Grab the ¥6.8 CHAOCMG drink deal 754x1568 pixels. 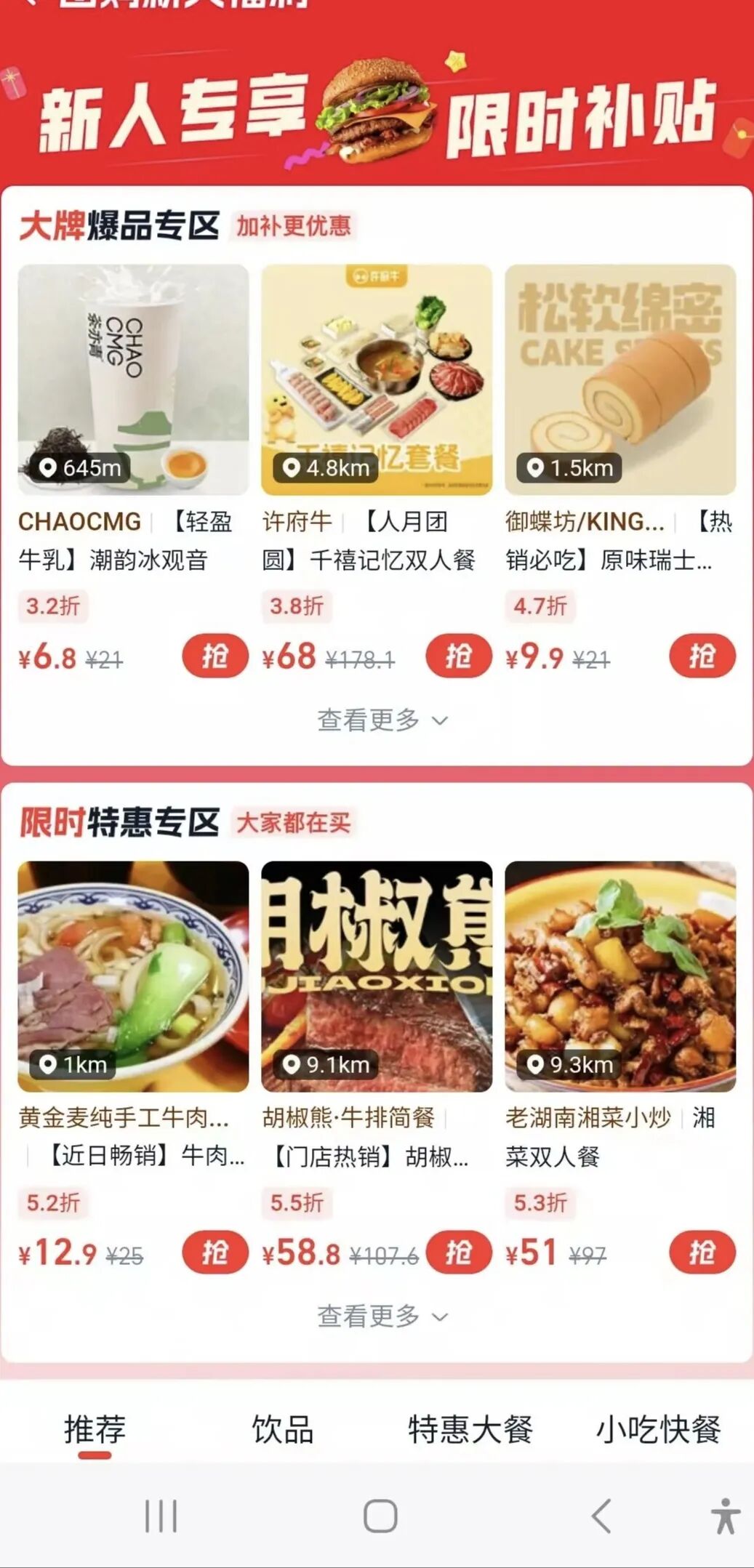[214, 656]
